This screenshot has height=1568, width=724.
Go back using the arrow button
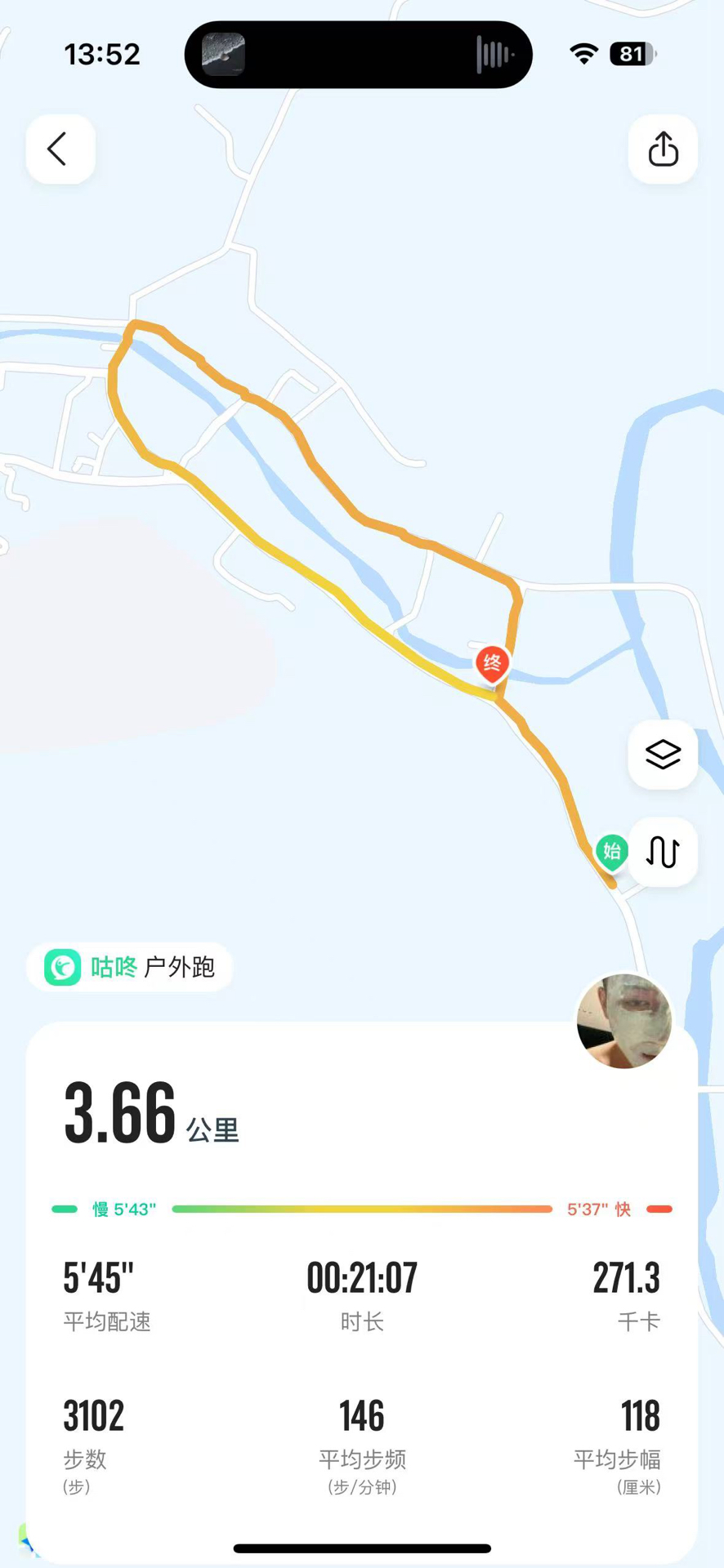click(60, 149)
